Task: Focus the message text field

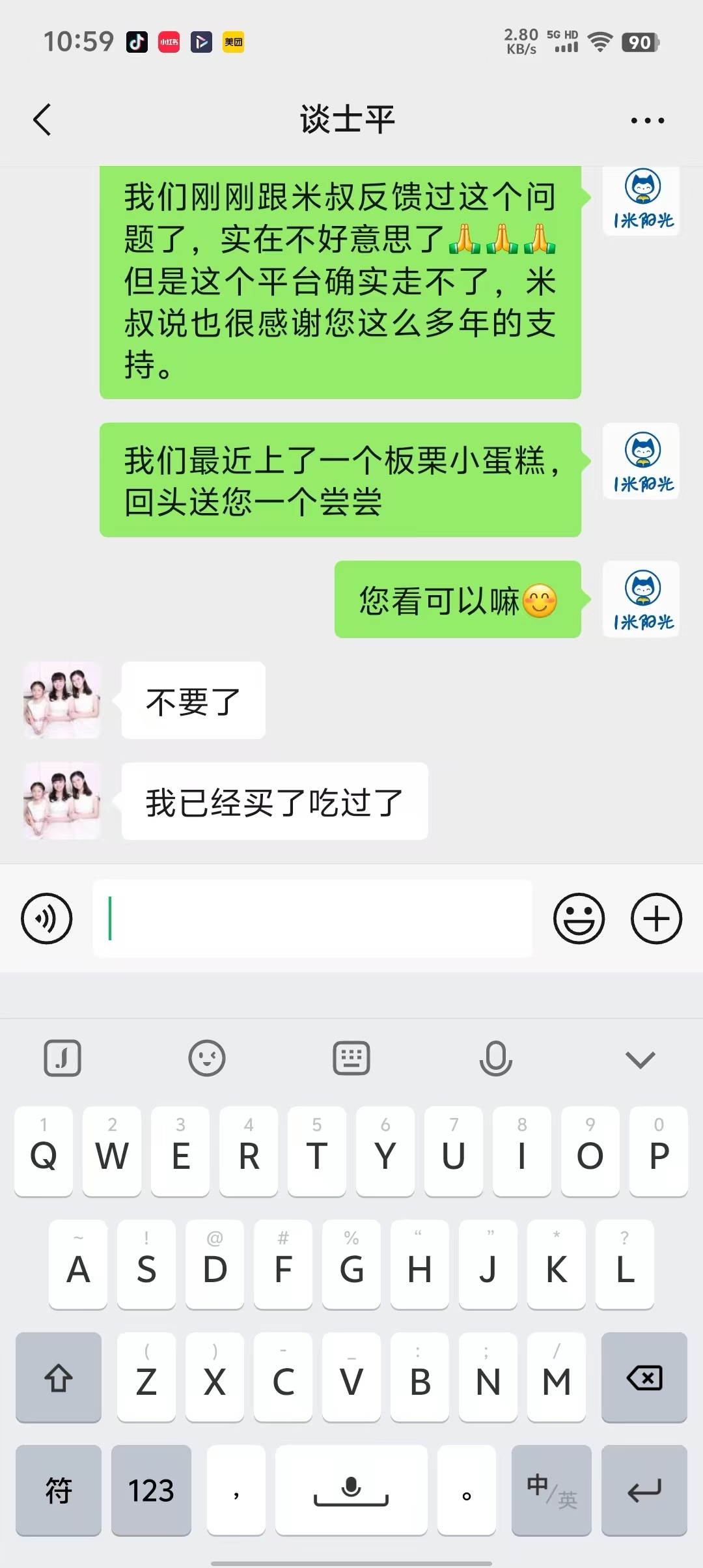Action: point(312,919)
